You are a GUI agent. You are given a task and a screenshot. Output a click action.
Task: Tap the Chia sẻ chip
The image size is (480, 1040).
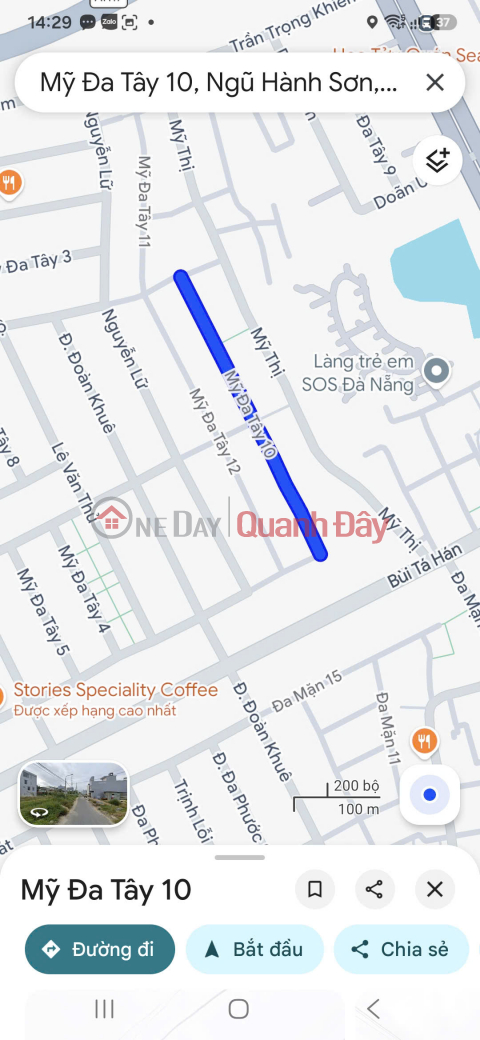click(401, 949)
